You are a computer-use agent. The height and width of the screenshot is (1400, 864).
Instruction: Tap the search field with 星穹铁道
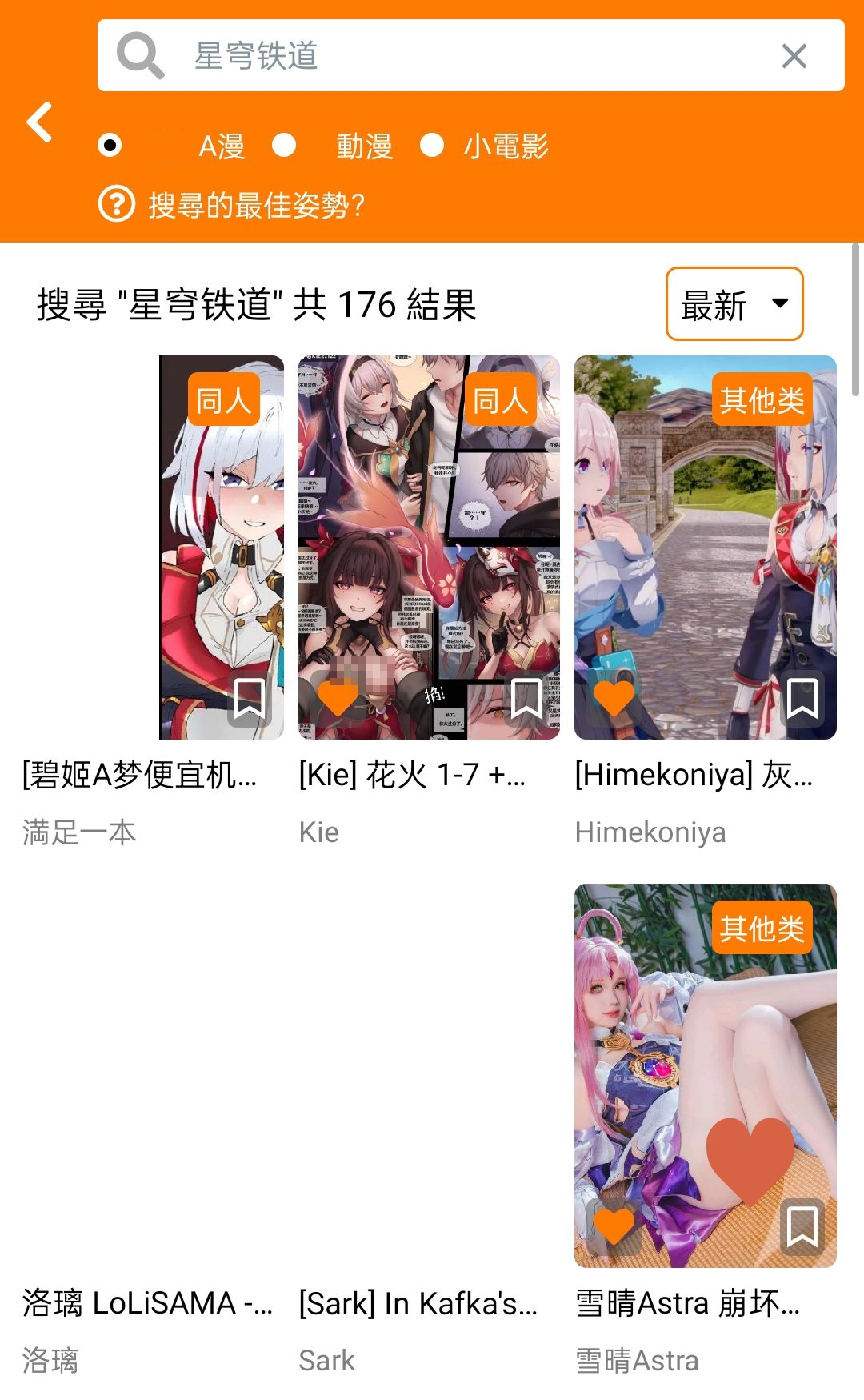pyautogui.click(x=448, y=56)
